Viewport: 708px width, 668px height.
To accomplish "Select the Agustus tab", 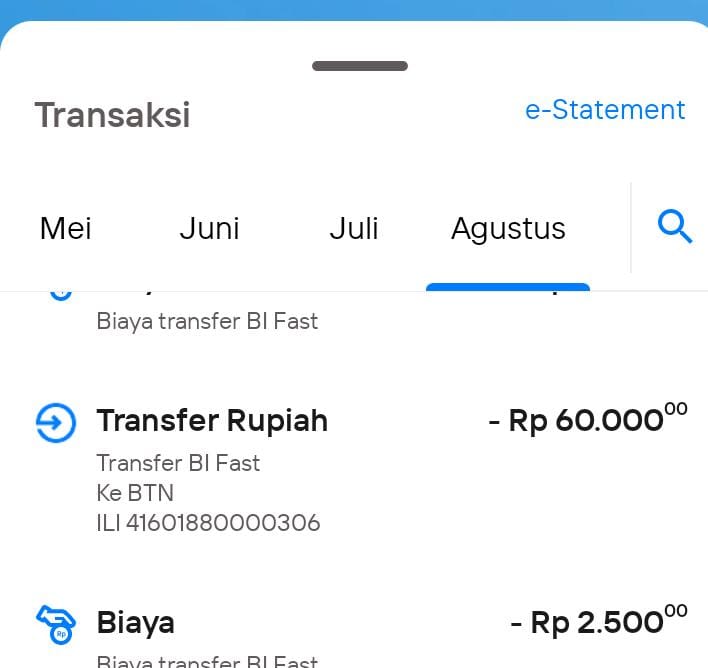I will (508, 229).
